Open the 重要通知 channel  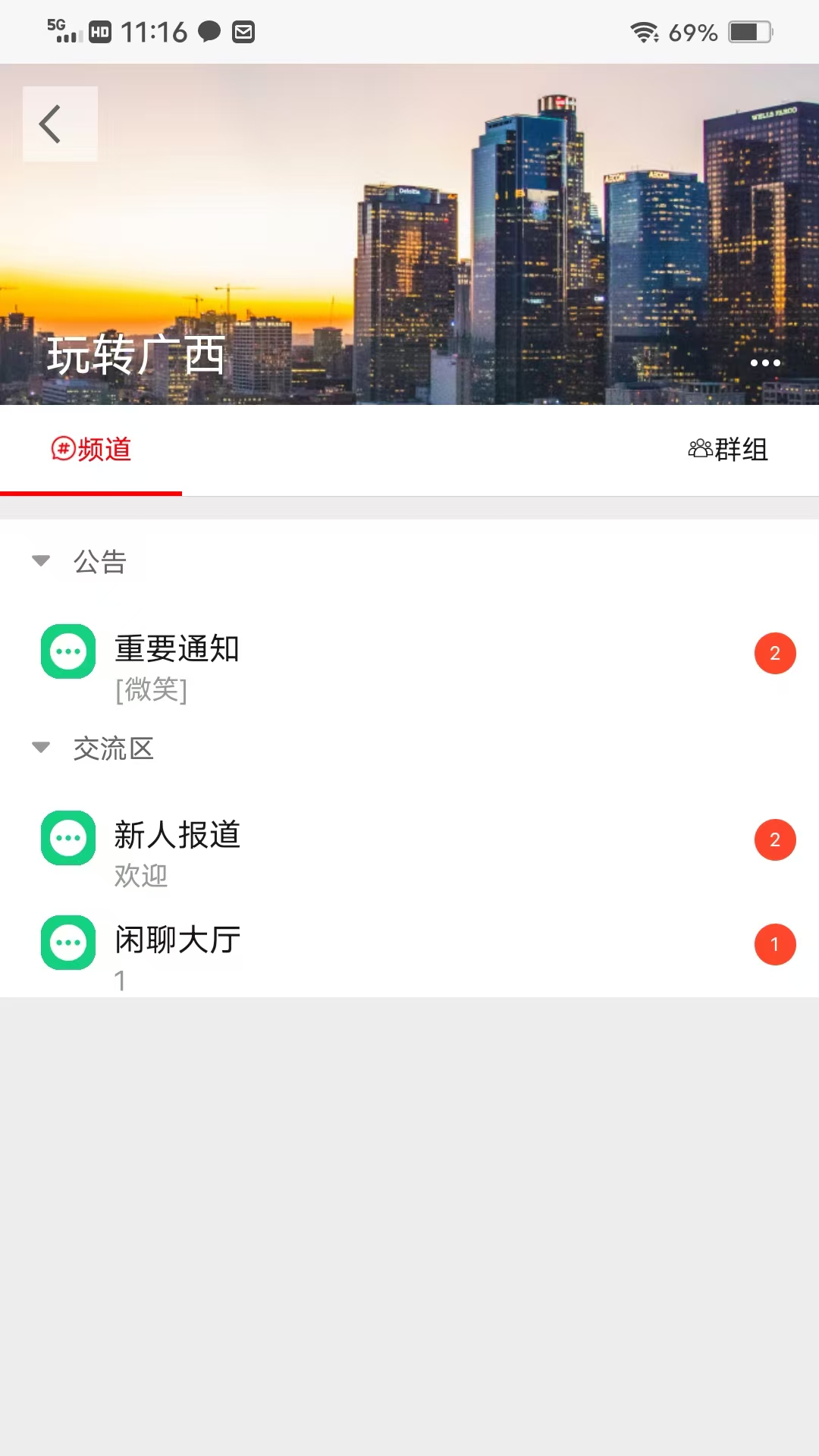pyautogui.click(x=177, y=650)
